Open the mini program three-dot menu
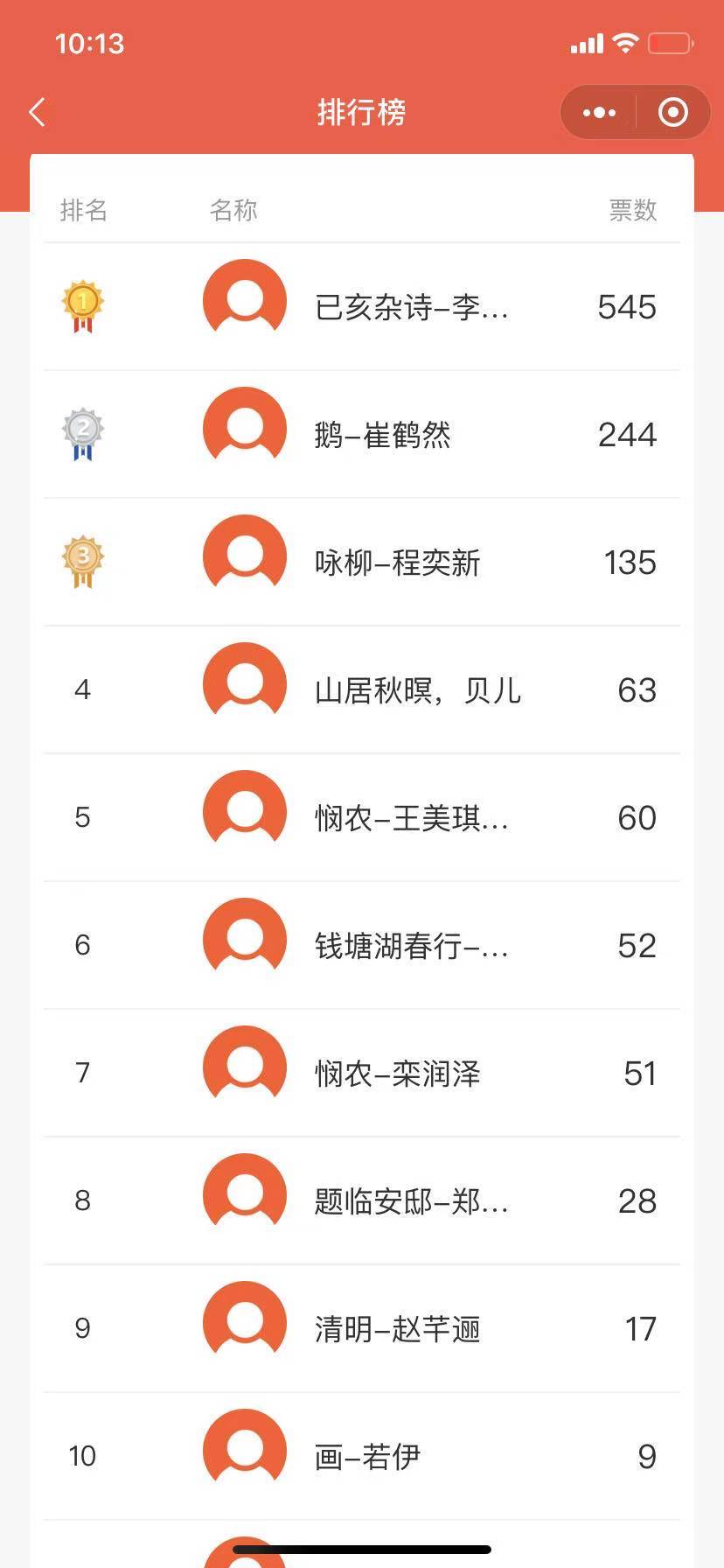 (599, 112)
